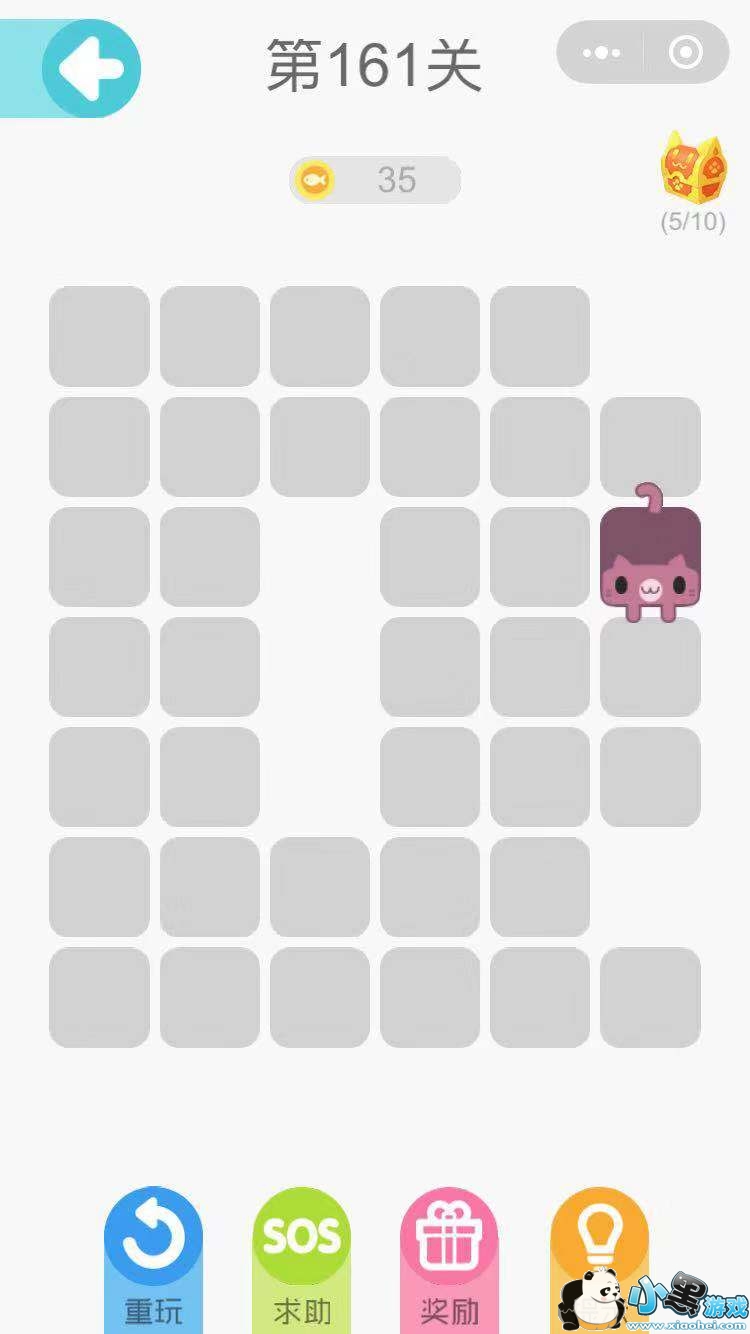
Task: Tap the fish coin counter pill
Action: [375, 180]
